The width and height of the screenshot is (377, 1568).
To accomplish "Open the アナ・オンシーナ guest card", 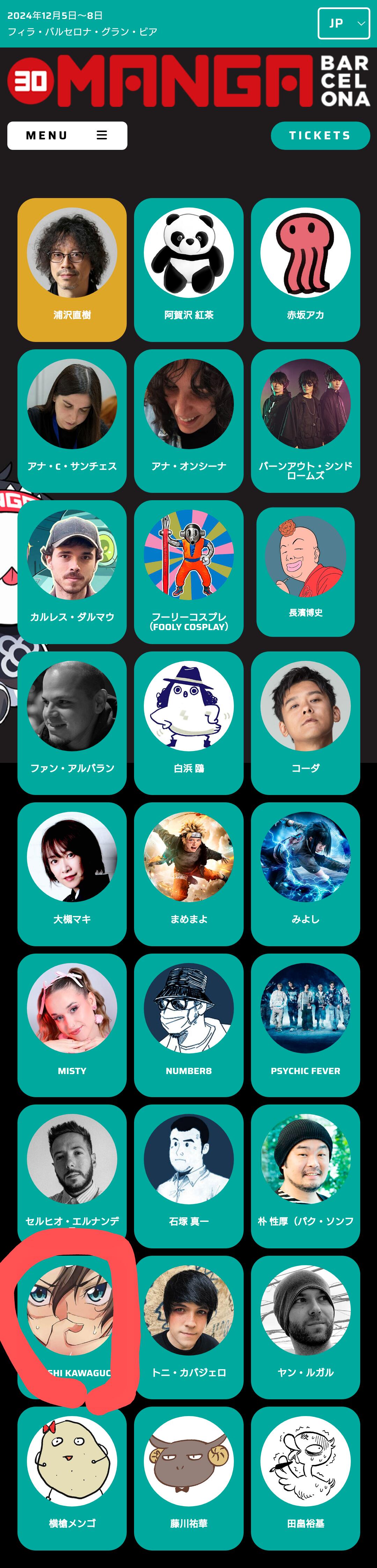I will (188, 420).
